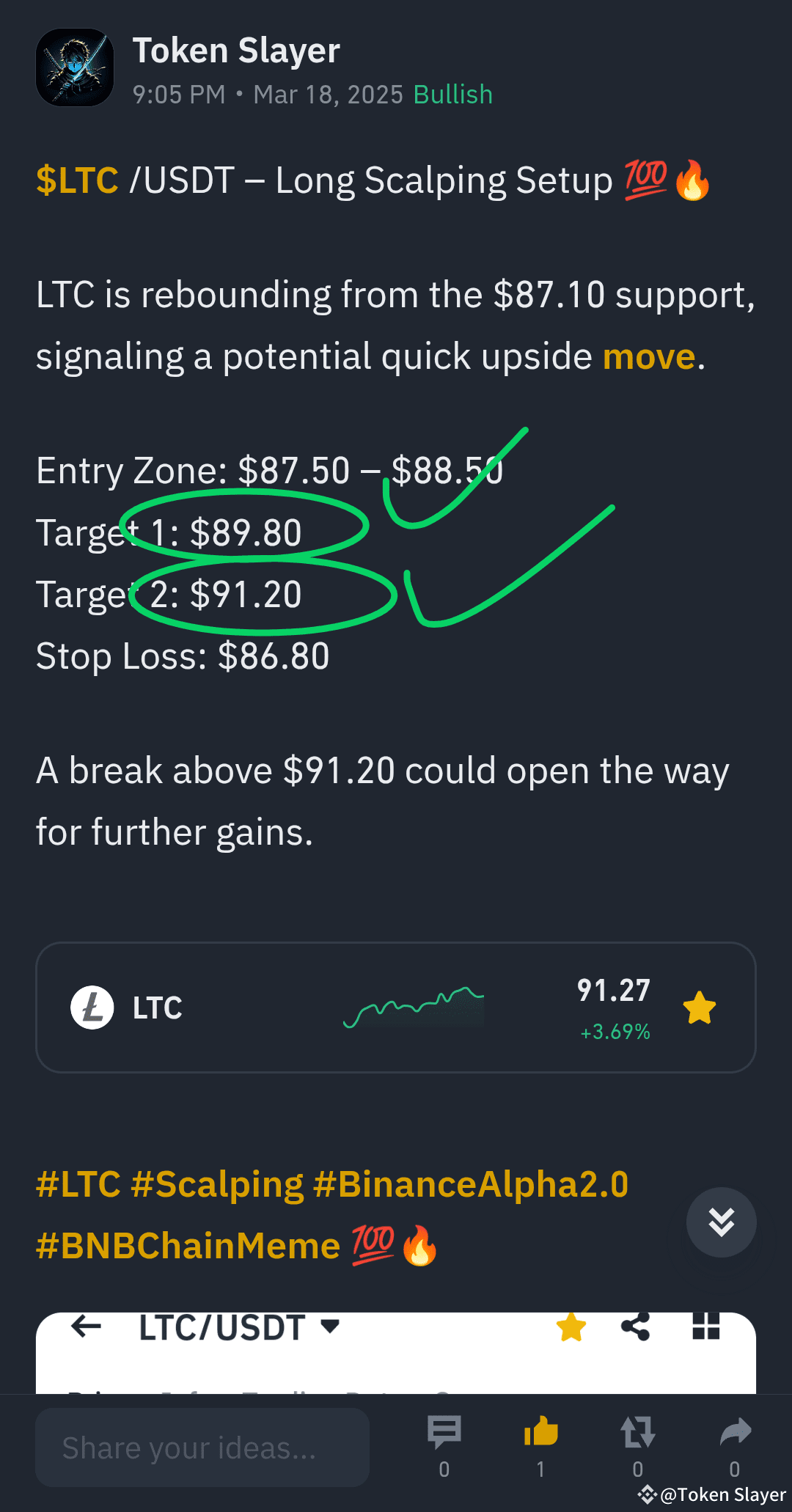Screen dimensions: 792x1512
Task: Collapse the post using the double-chevron button
Action: point(721,1222)
